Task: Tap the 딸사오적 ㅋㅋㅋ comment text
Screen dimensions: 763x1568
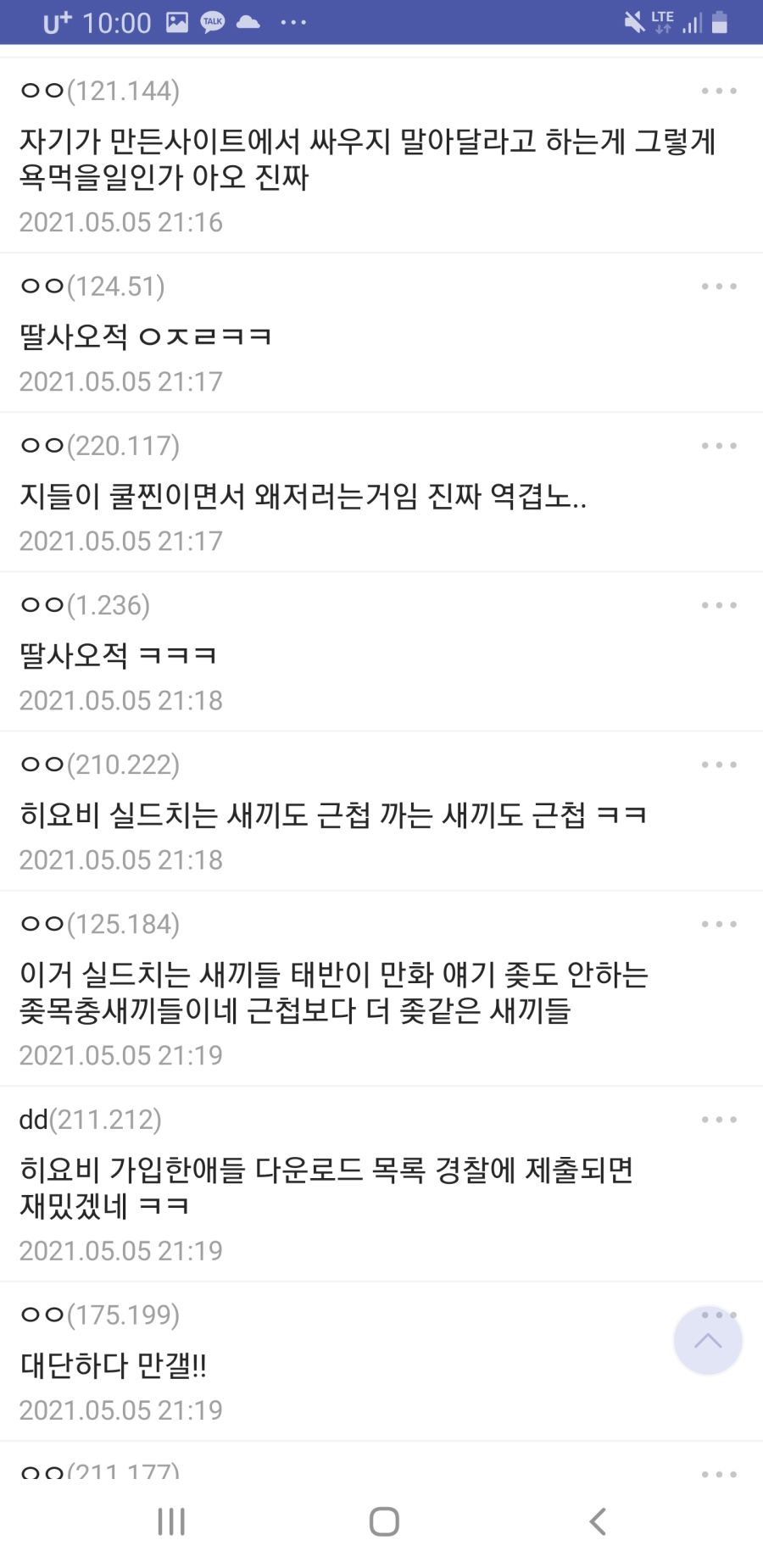Action: [118, 654]
